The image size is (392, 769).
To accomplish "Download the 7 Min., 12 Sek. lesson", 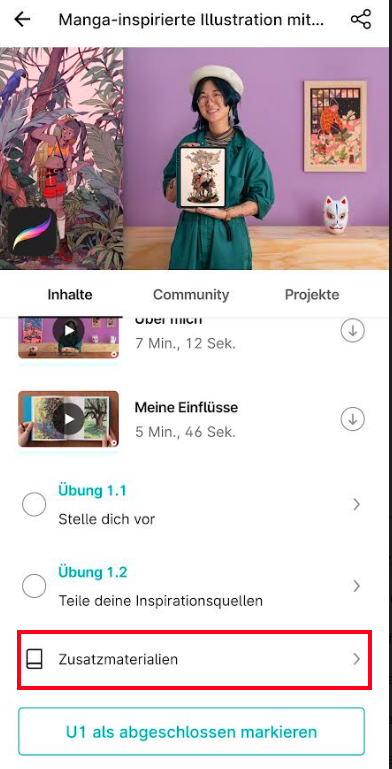I will click(x=352, y=331).
